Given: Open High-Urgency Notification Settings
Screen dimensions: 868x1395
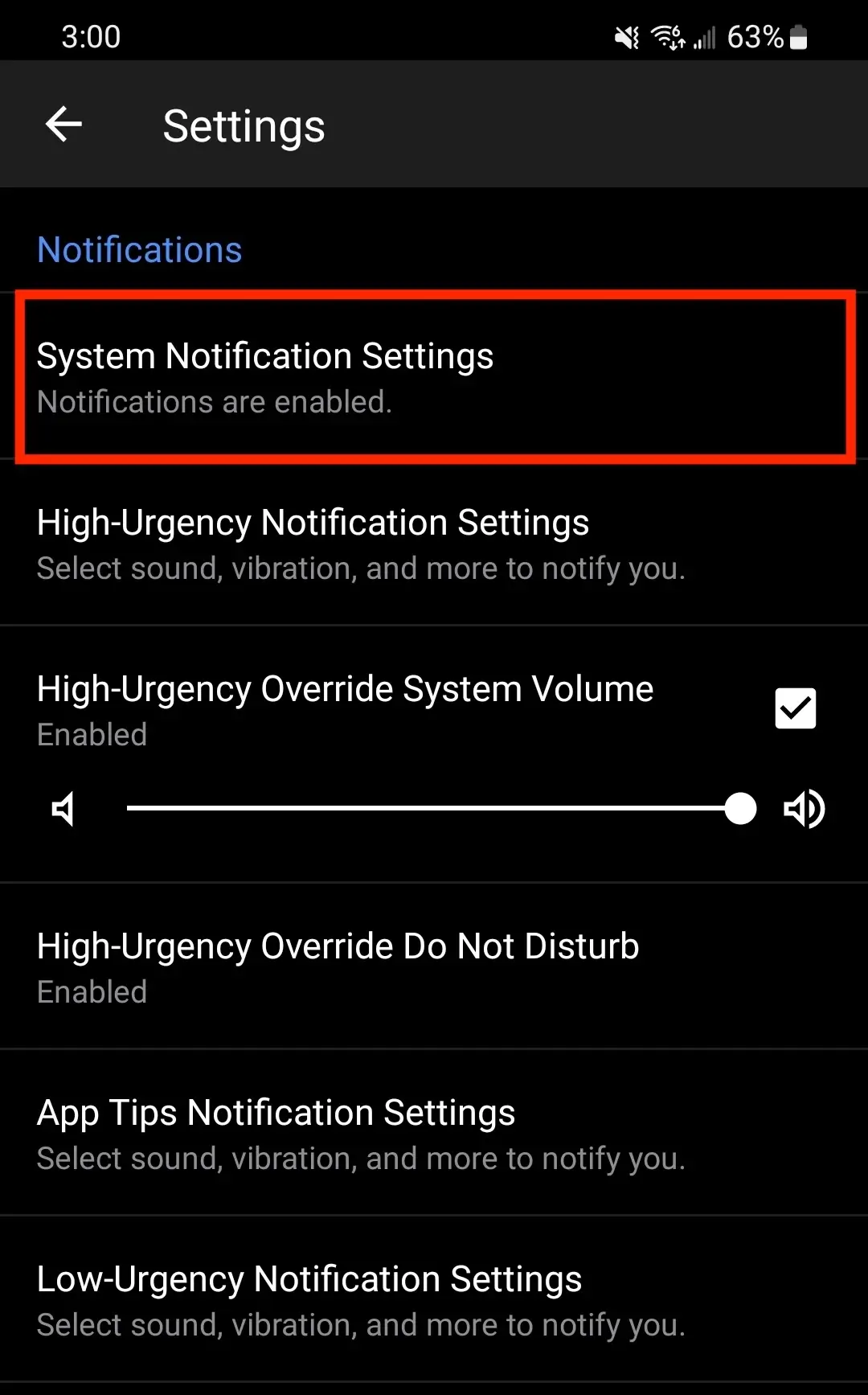Looking at the screenshot, I should (x=434, y=544).
